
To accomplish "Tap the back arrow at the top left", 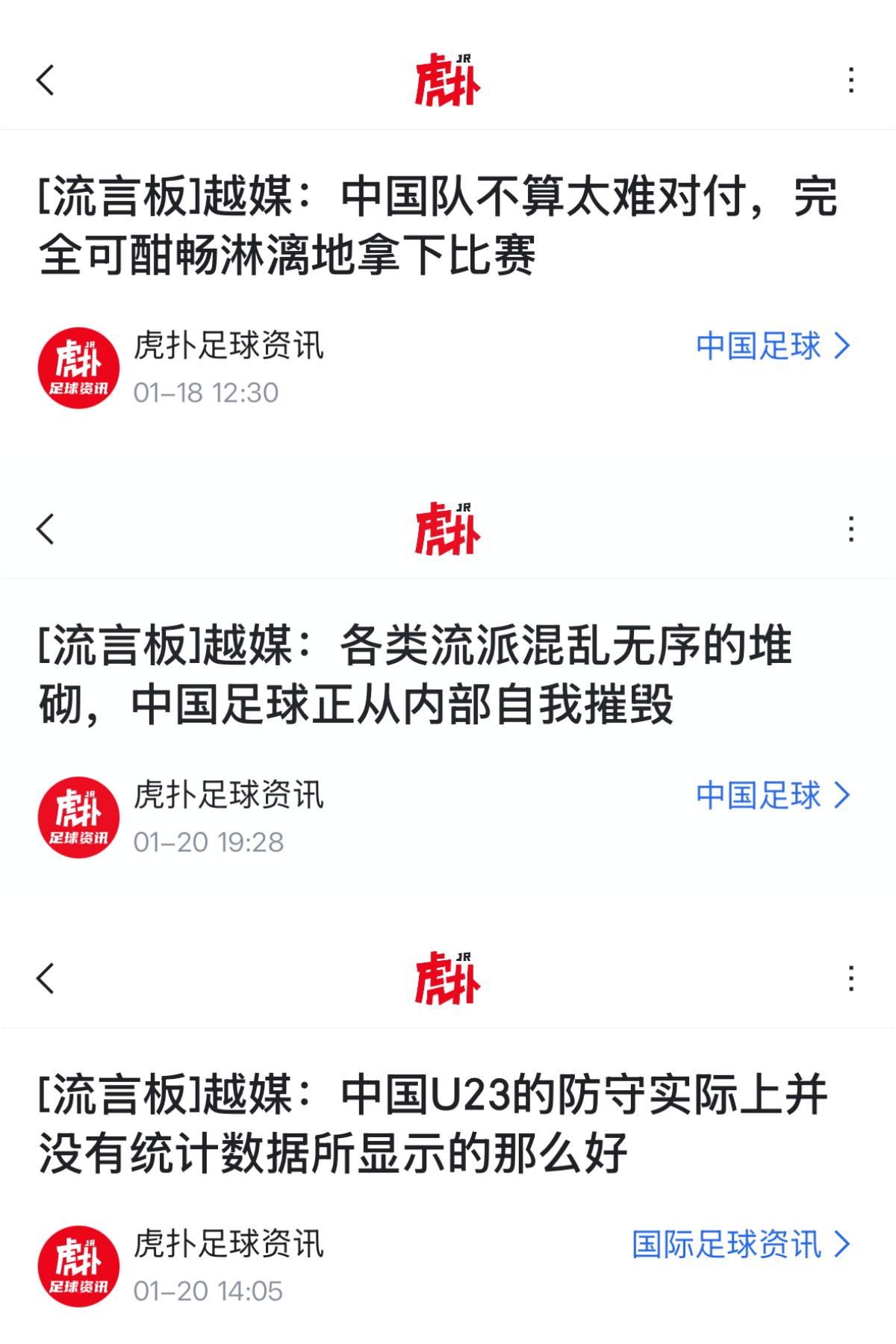I will click(x=46, y=82).
